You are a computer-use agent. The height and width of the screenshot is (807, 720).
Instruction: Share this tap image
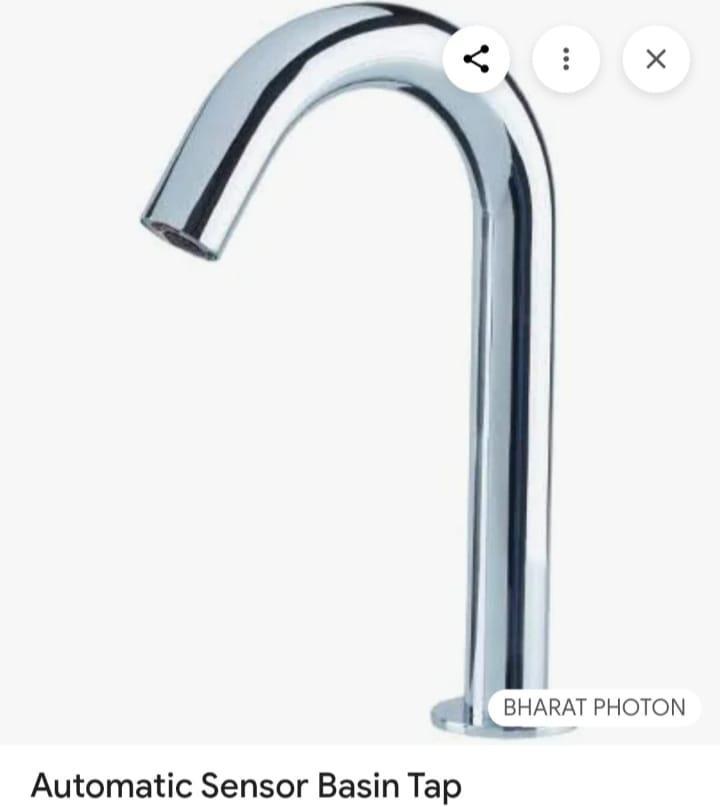click(476, 59)
